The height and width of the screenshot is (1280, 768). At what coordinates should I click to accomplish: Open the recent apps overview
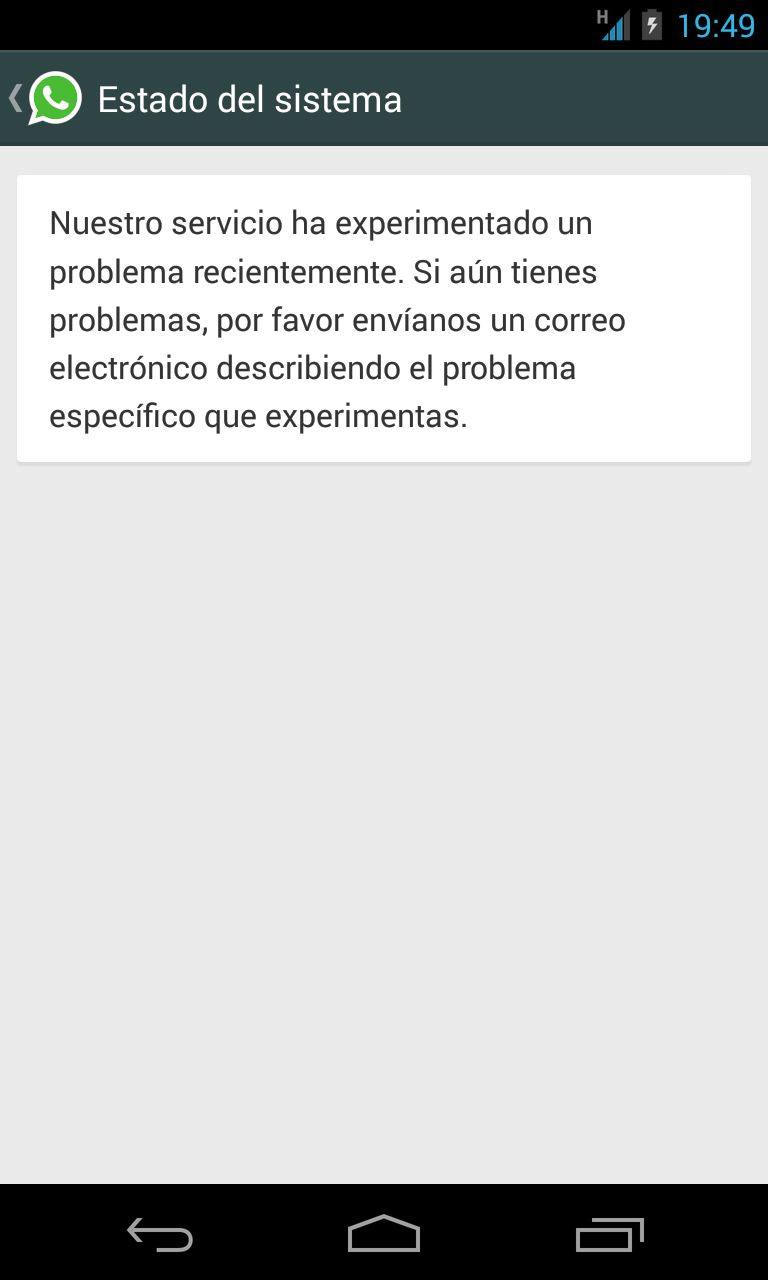click(609, 1234)
